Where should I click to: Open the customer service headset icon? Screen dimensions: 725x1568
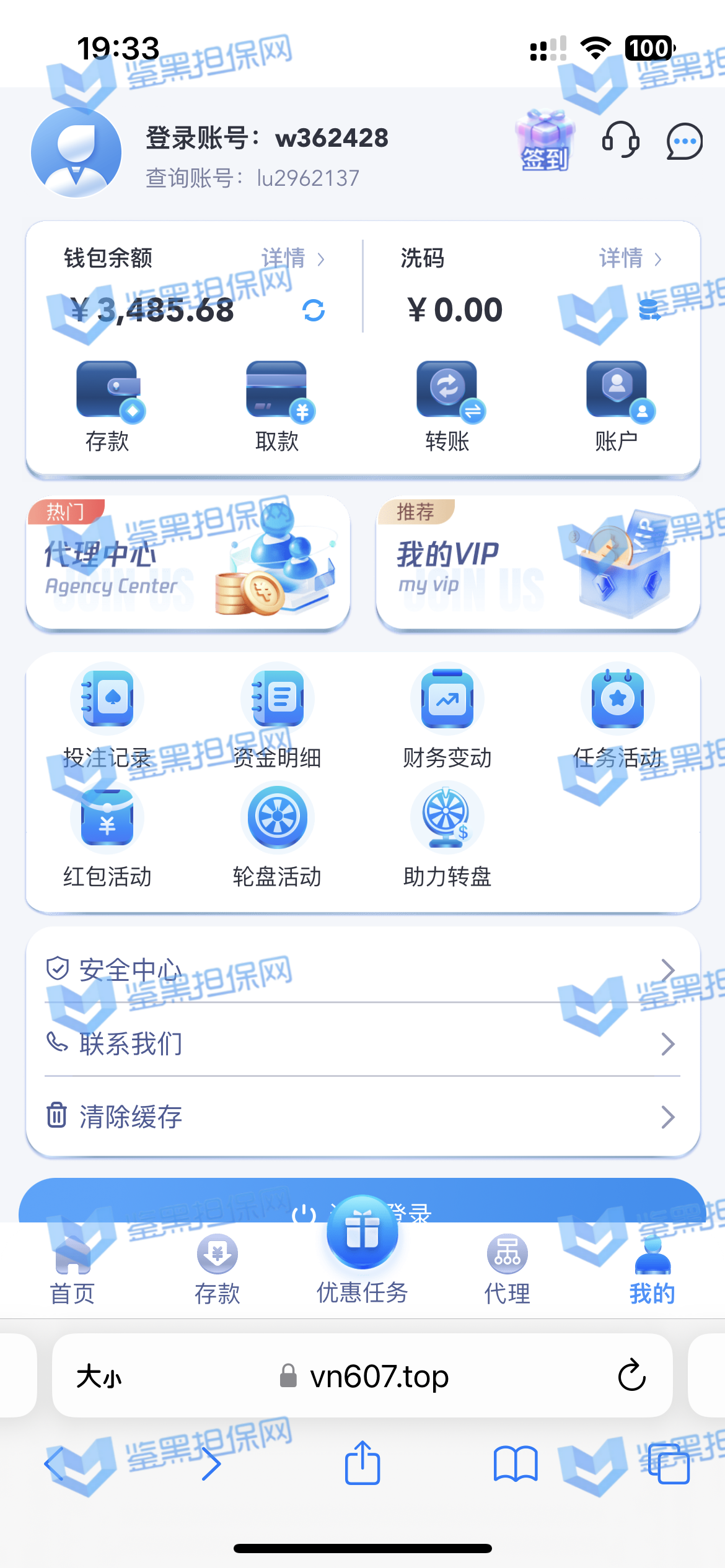tap(620, 140)
